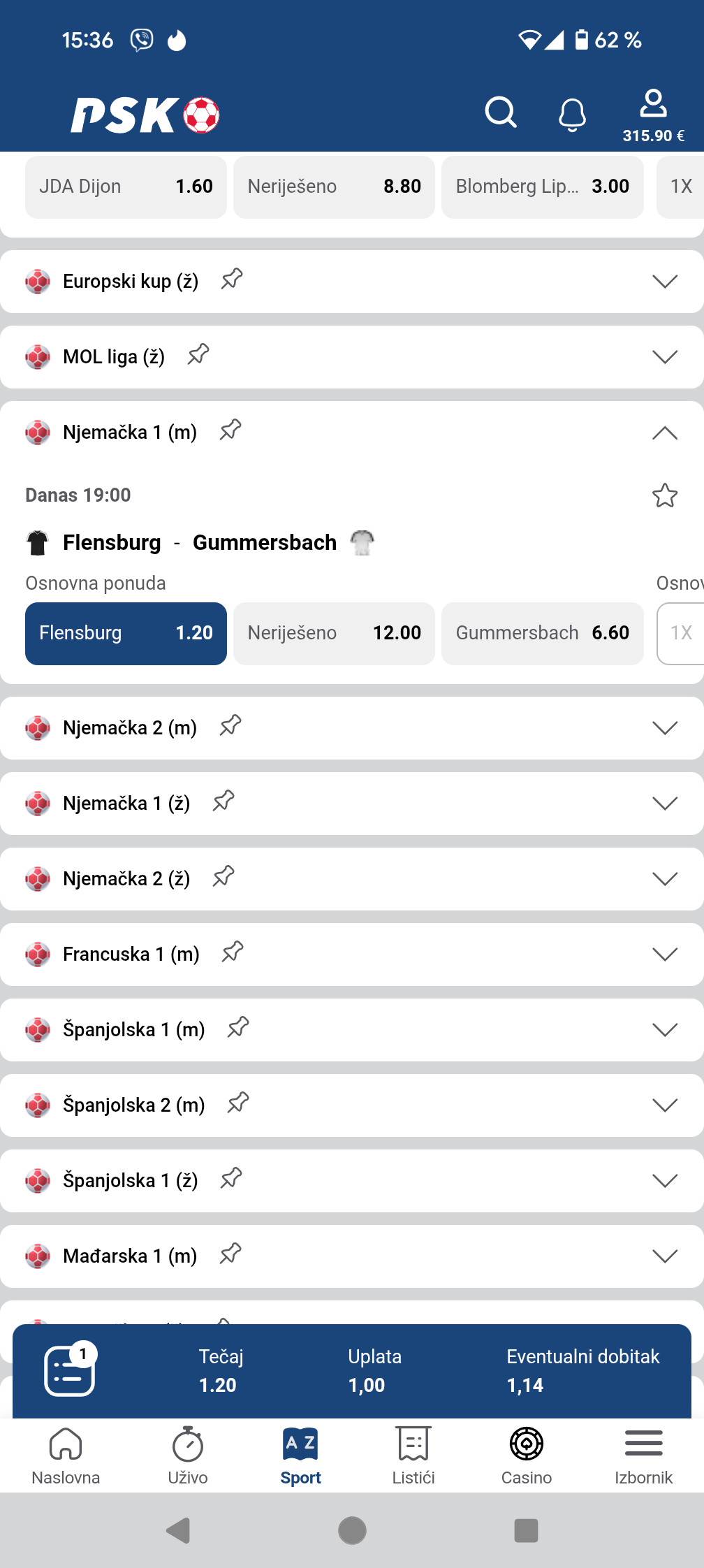The image size is (704, 1568).
Task: Deselect Flensburg 1.20 bet
Action: pos(126,634)
